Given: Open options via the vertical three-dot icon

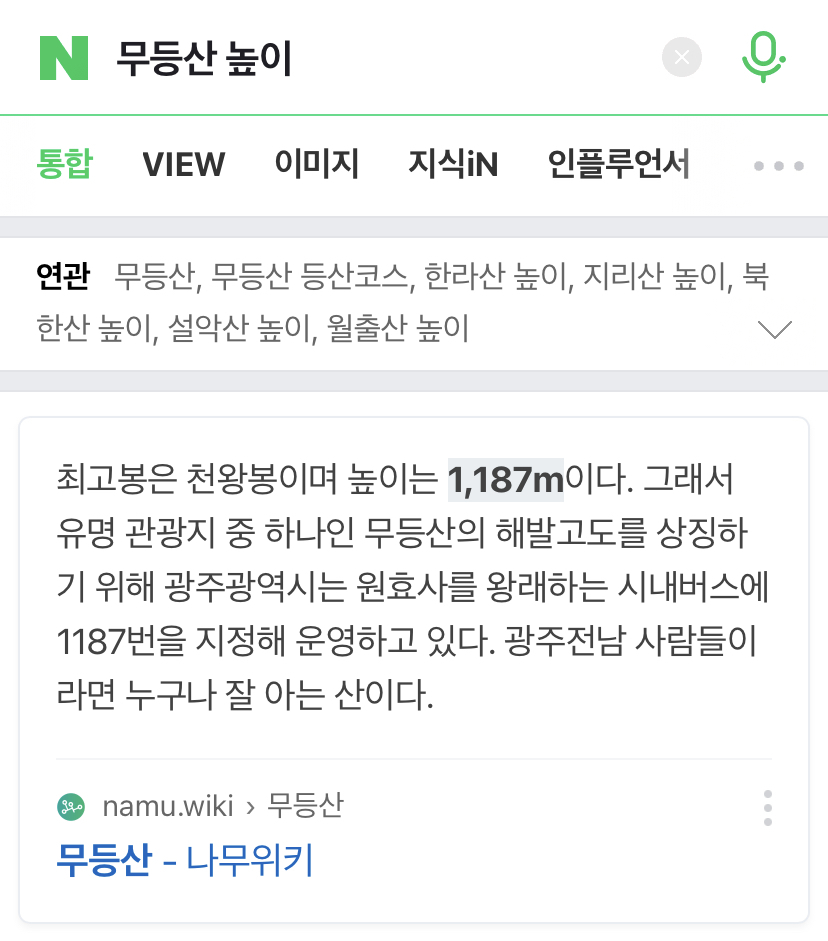Looking at the screenshot, I should click(x=768, y=807).
